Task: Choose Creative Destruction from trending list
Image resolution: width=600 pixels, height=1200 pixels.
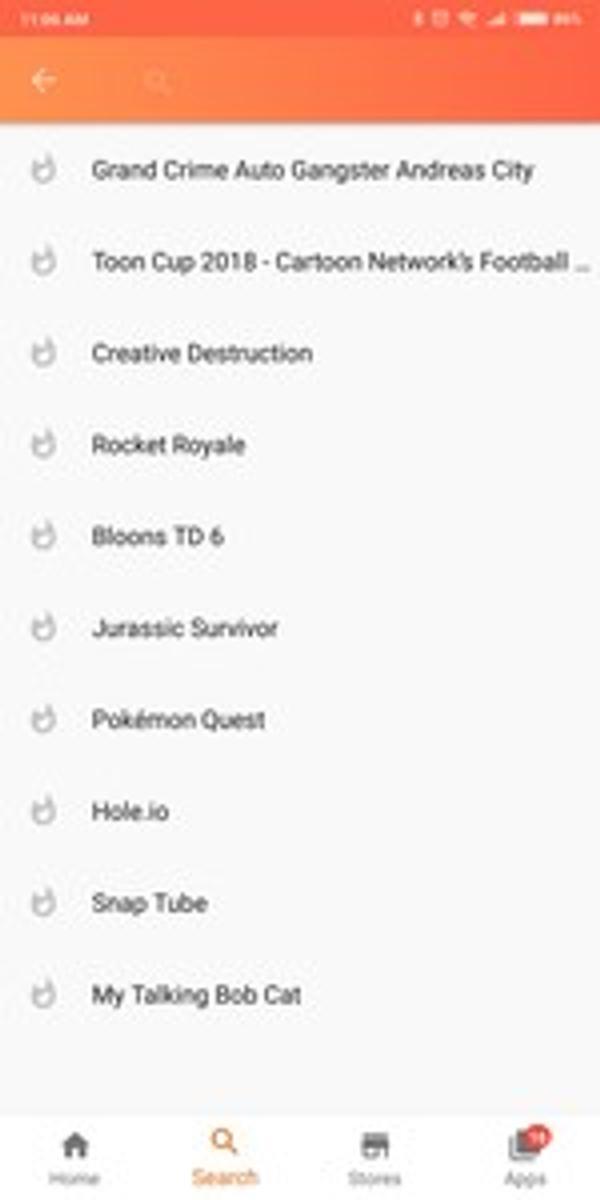Action: point(202,354)
